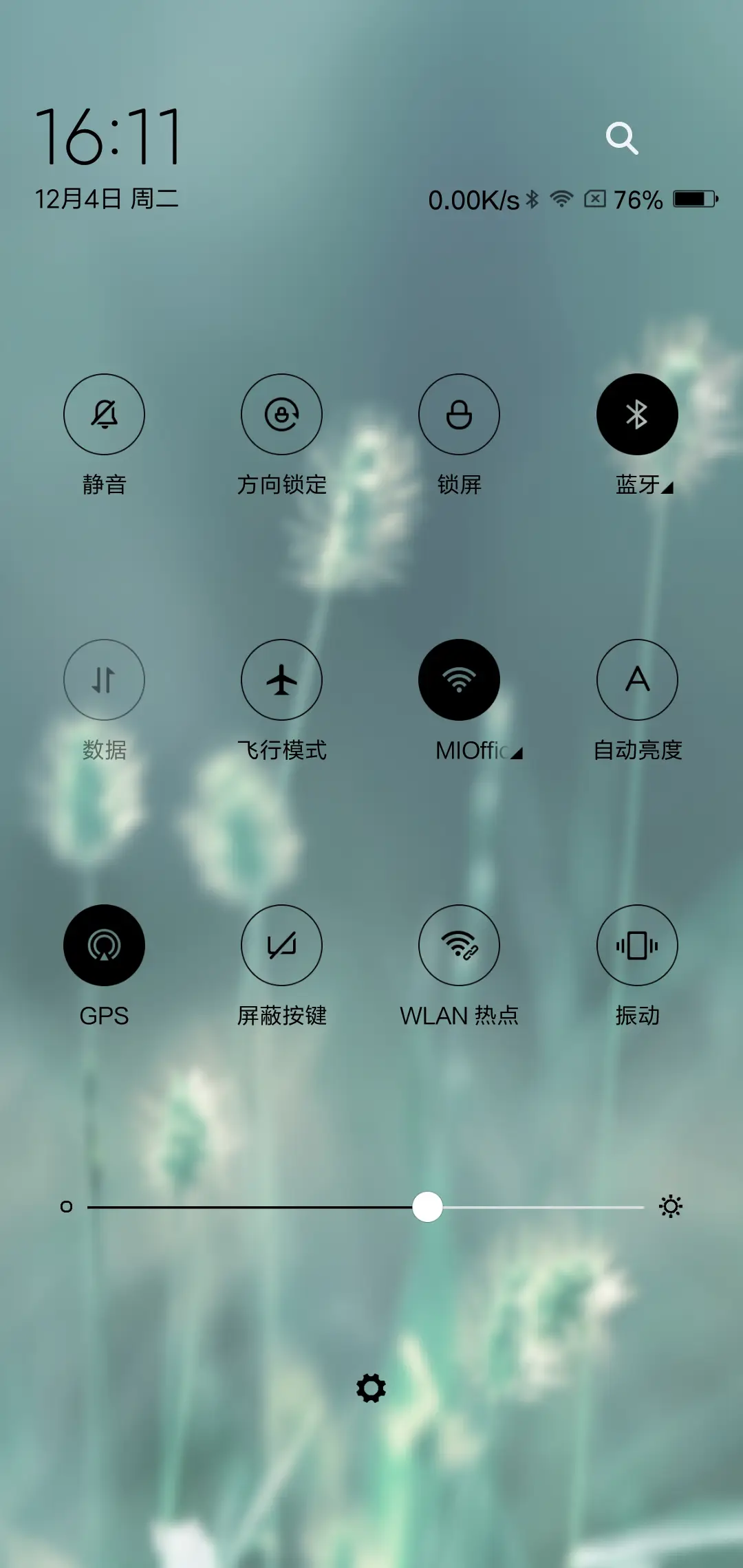Image resolution: width=743 pixels, height=1568 pixels.
Task: Open the search icon
Action: click(623, 139)
